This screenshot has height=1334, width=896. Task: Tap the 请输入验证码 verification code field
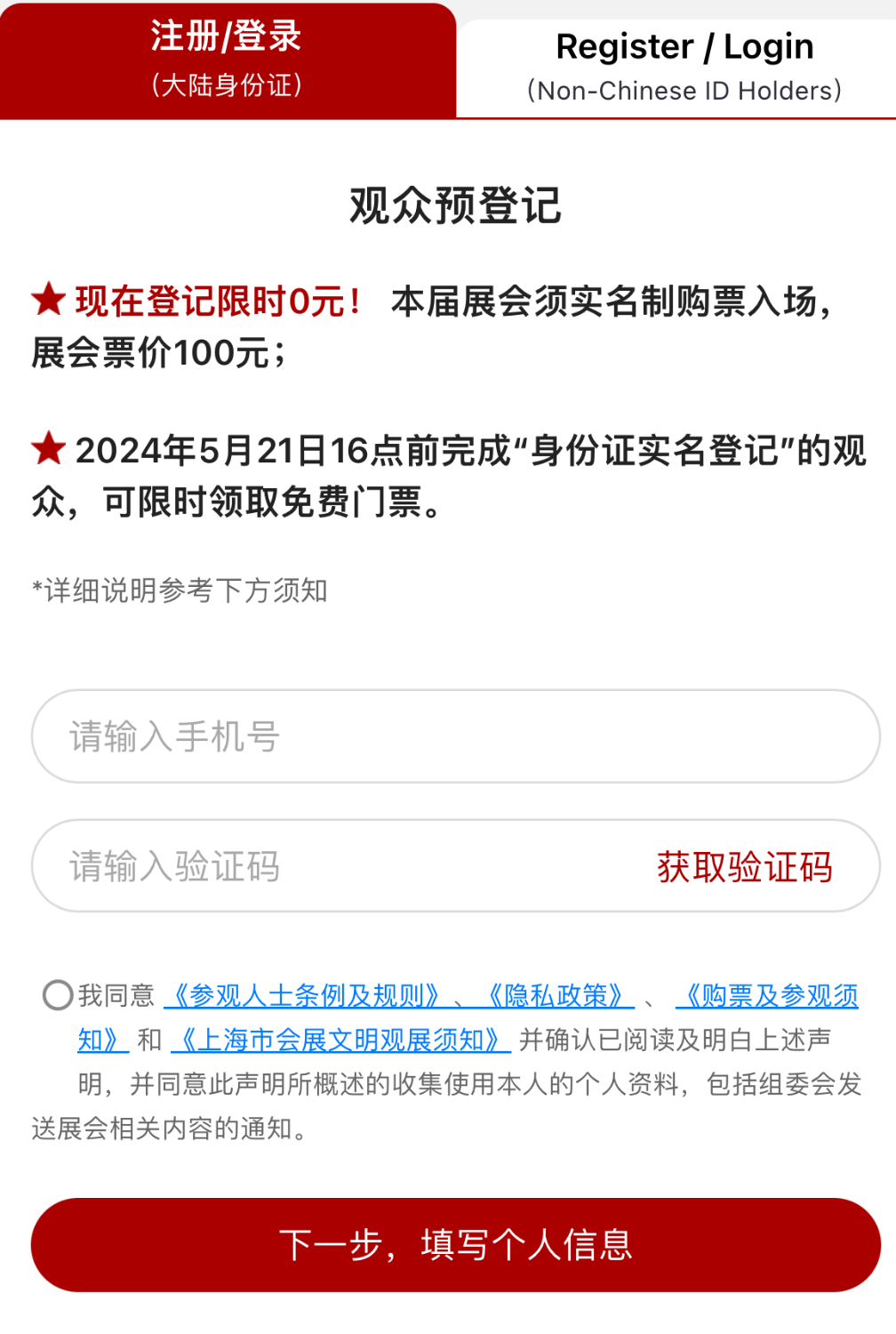[x=338, y=866]
